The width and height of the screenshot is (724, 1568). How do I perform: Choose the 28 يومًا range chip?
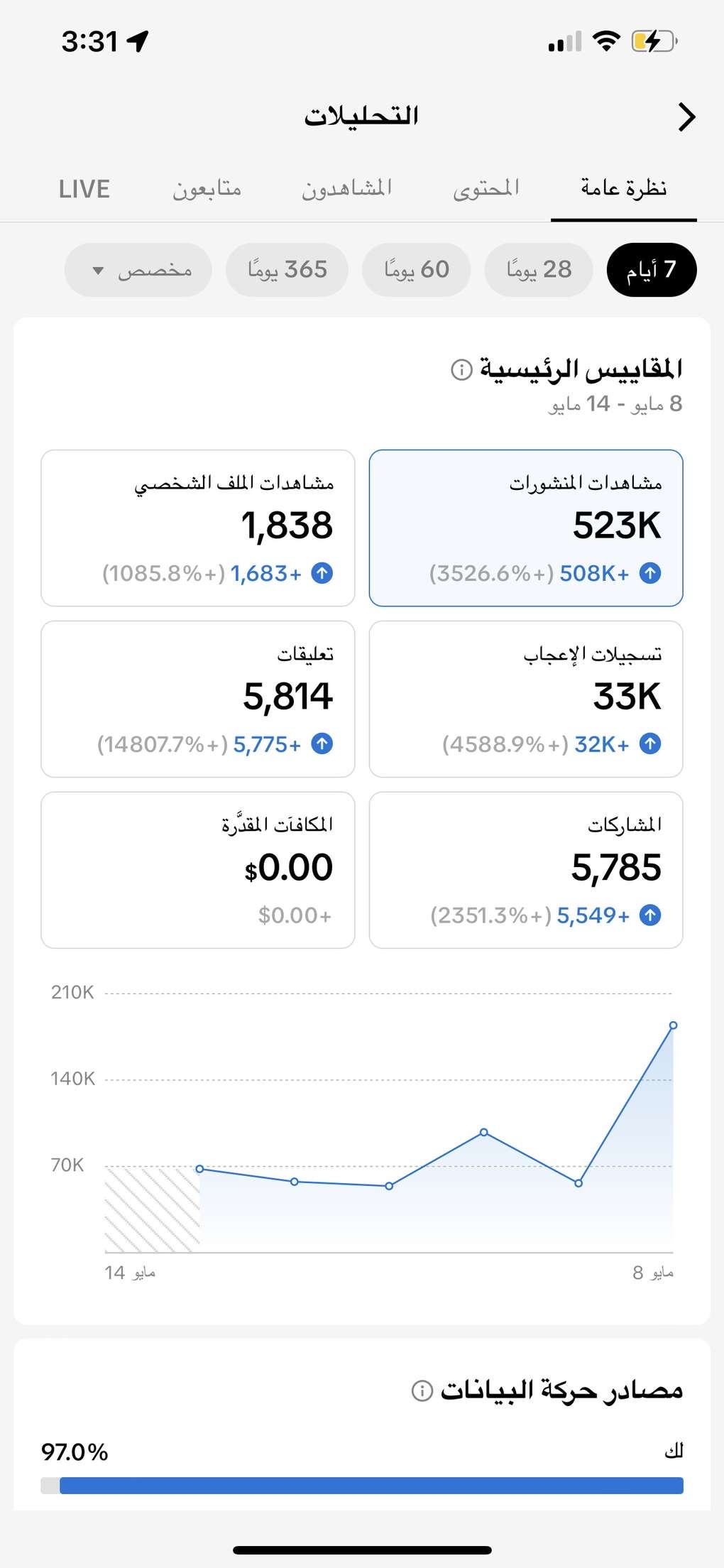[539, 270]
